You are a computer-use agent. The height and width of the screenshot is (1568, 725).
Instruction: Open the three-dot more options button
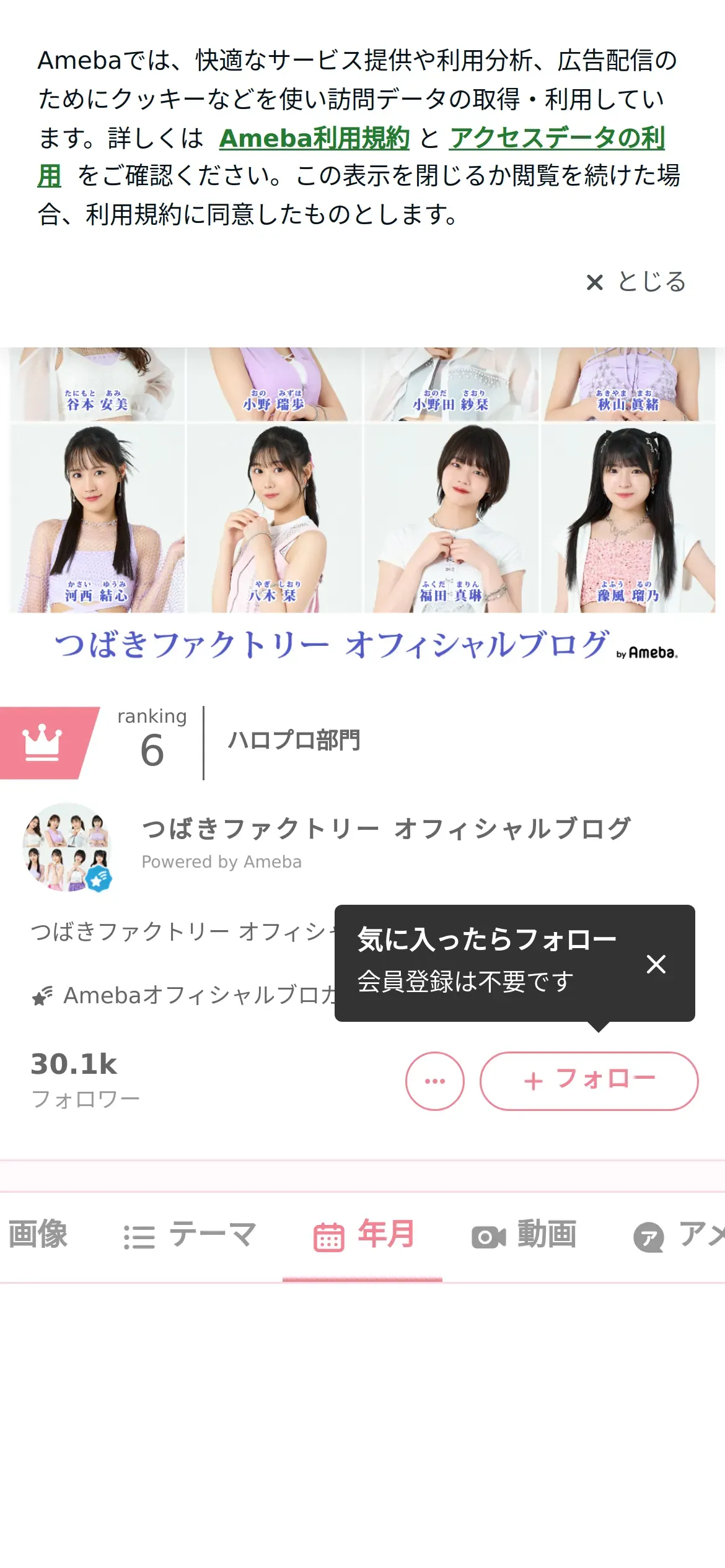coord(434,1081)
